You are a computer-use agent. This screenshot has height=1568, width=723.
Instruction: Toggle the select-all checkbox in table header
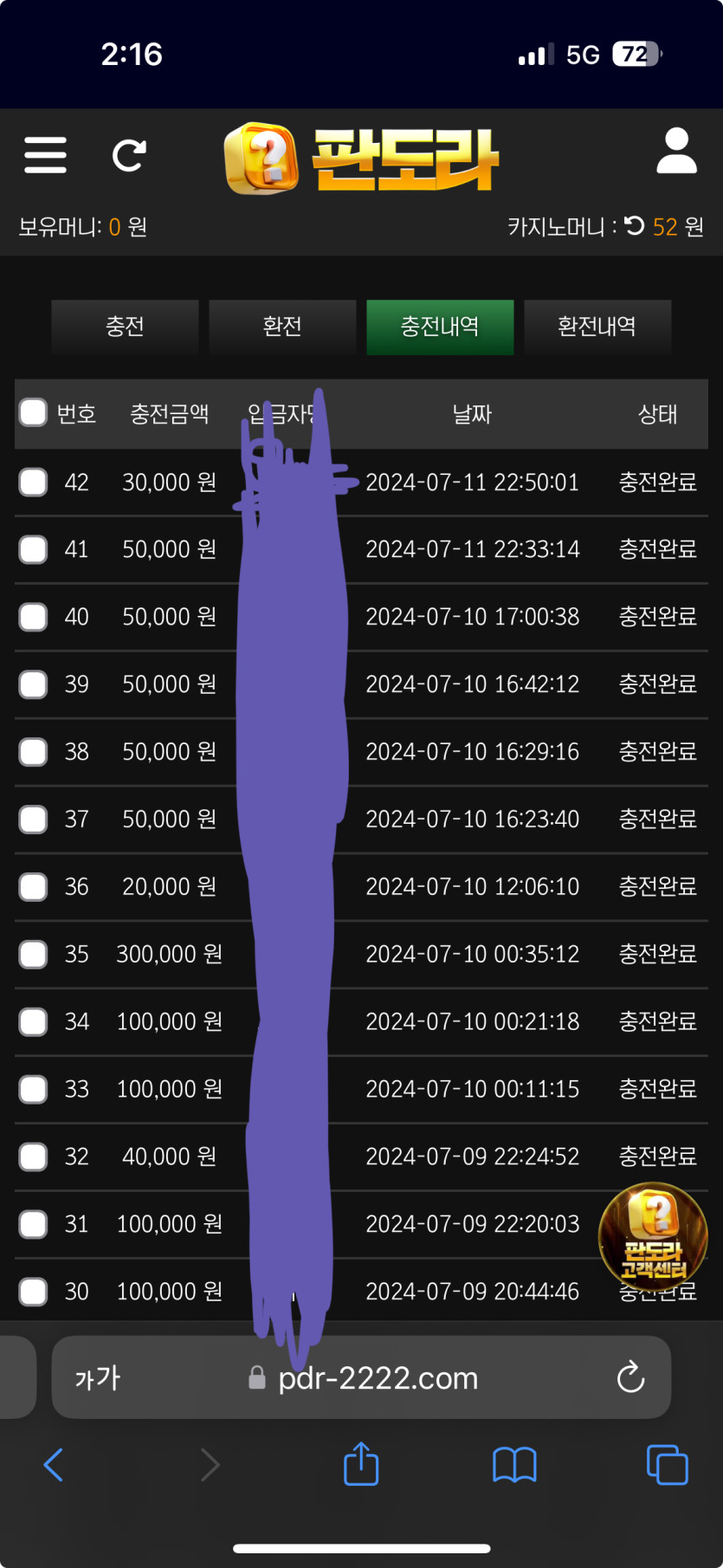(x=33, y=412)
